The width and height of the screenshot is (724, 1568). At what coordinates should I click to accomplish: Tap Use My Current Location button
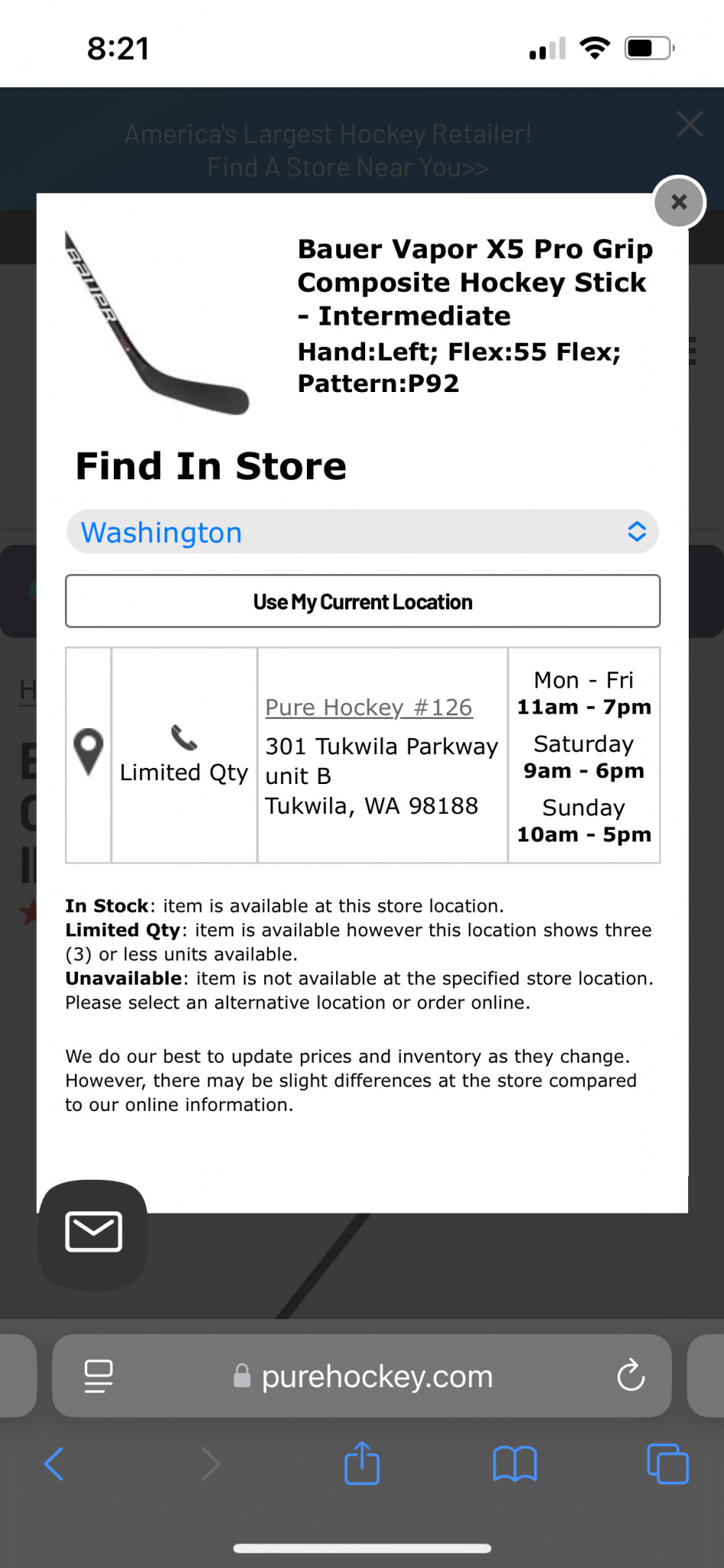(363, 602)
